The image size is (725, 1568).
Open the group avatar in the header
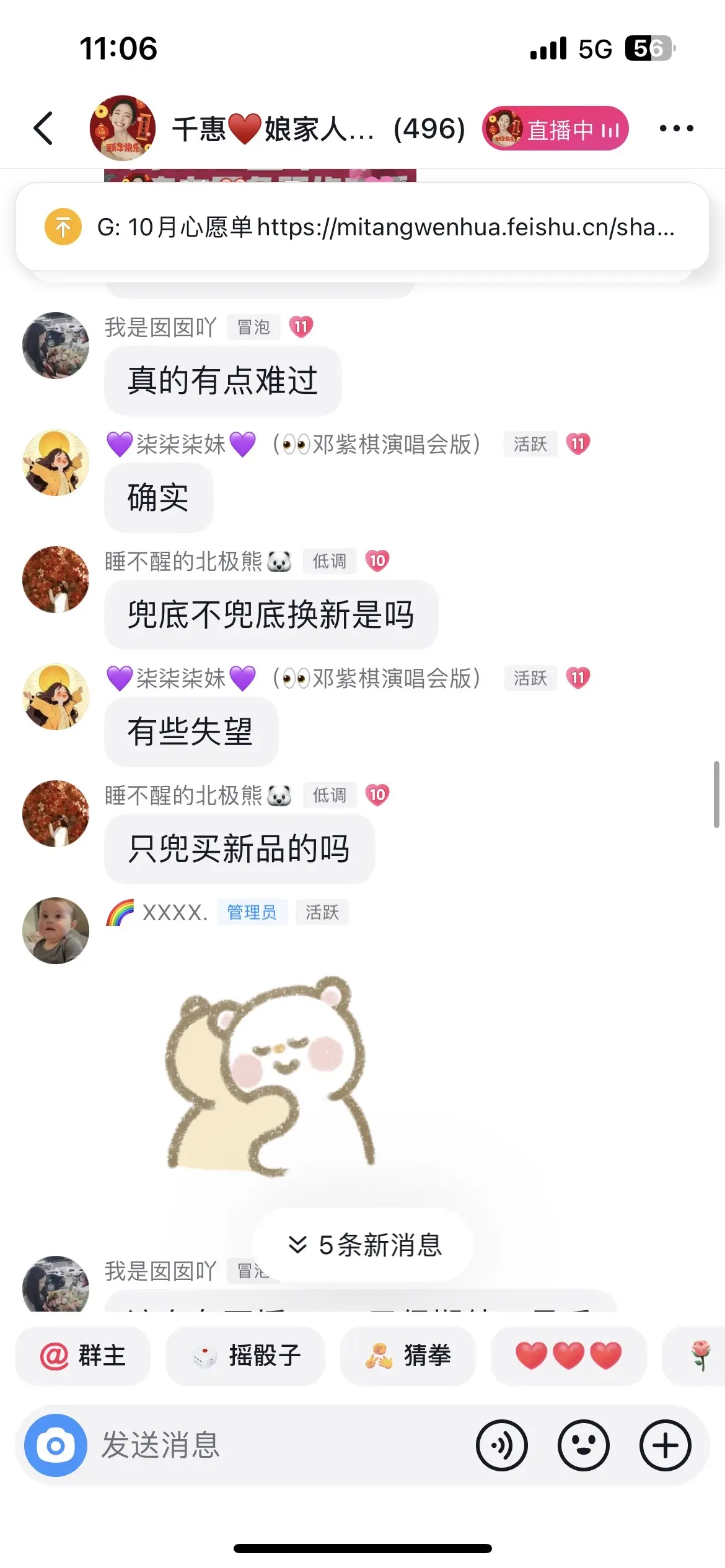tap(122, 128)
